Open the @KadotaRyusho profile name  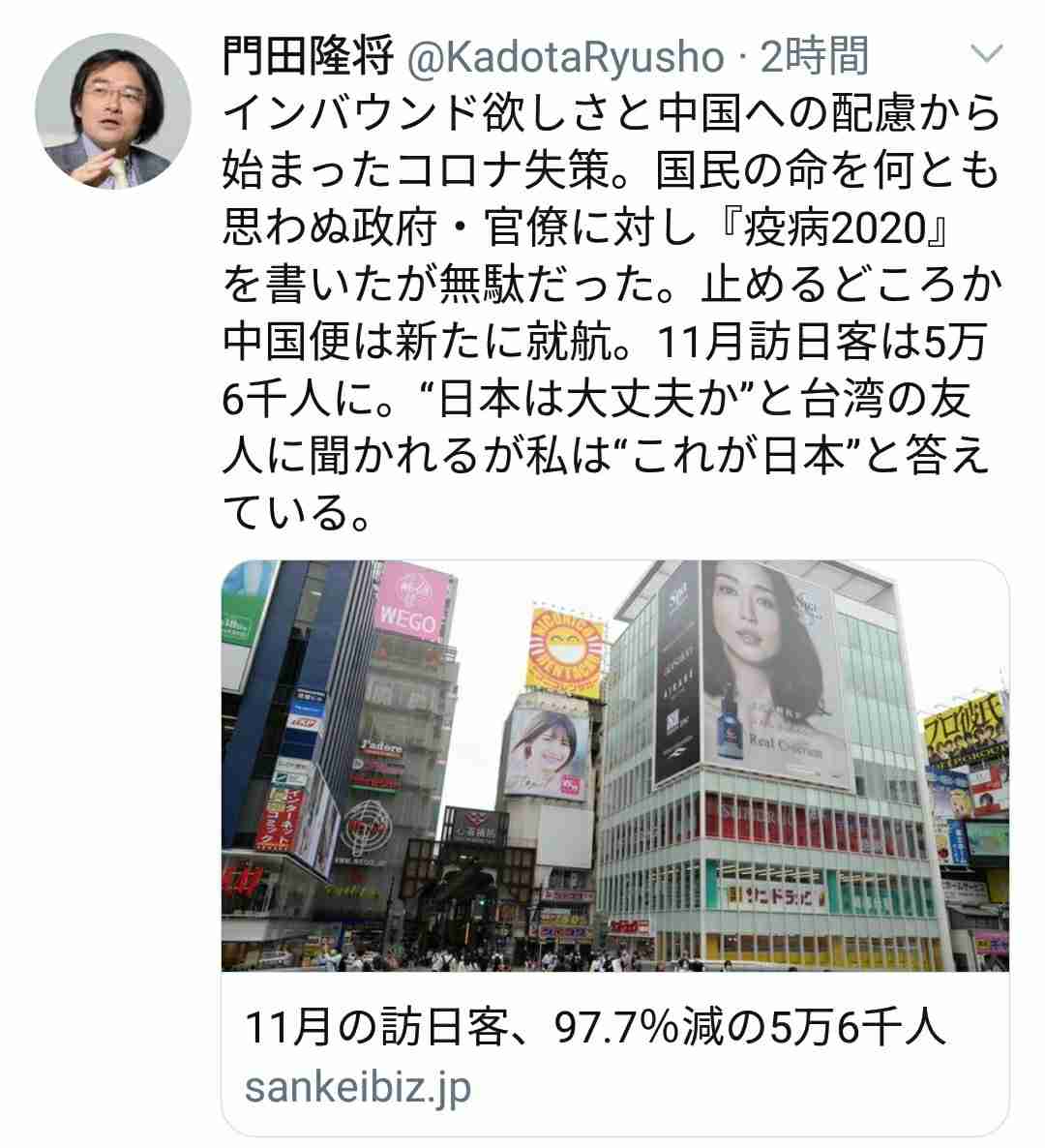[x=565, y=59]
